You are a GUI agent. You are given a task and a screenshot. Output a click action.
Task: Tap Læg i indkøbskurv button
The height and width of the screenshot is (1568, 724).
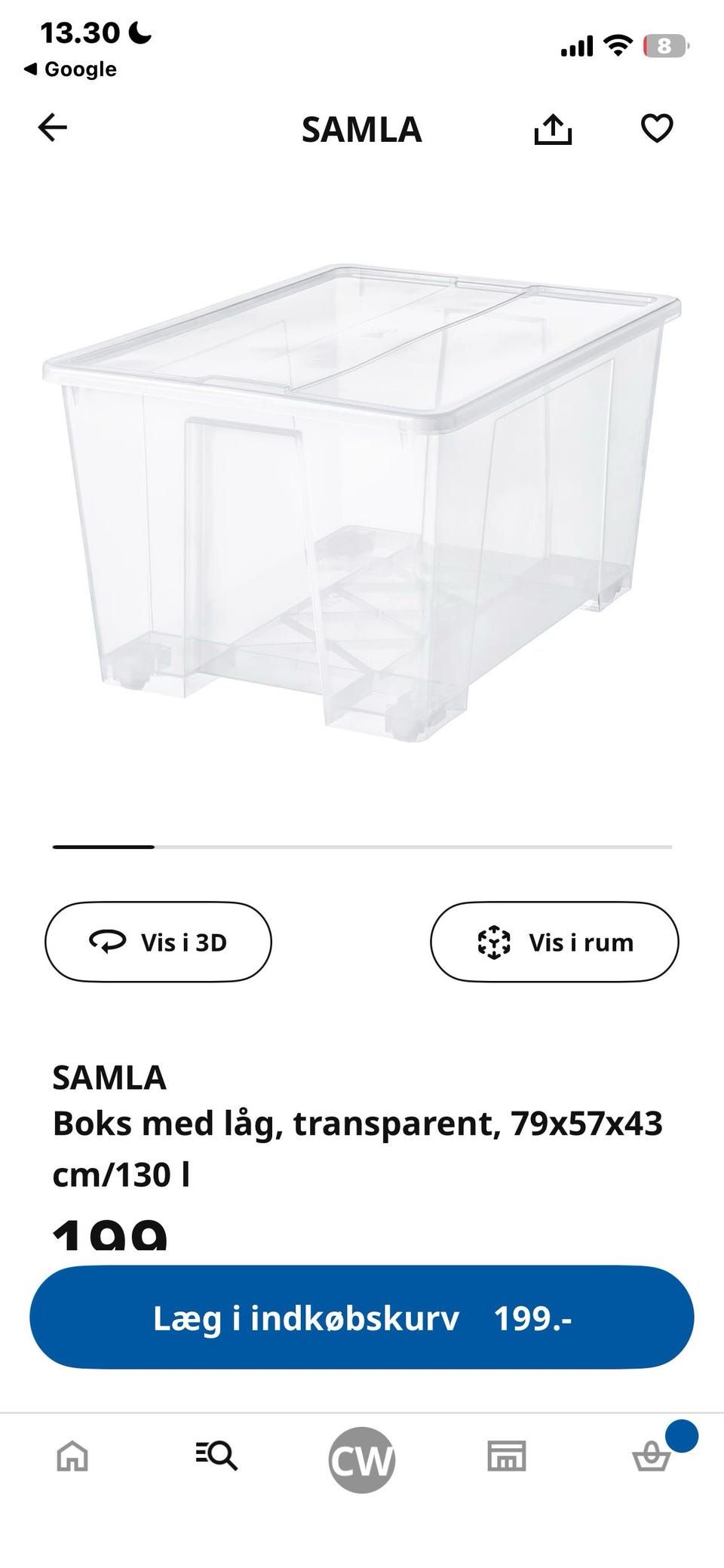(362, 1317)
